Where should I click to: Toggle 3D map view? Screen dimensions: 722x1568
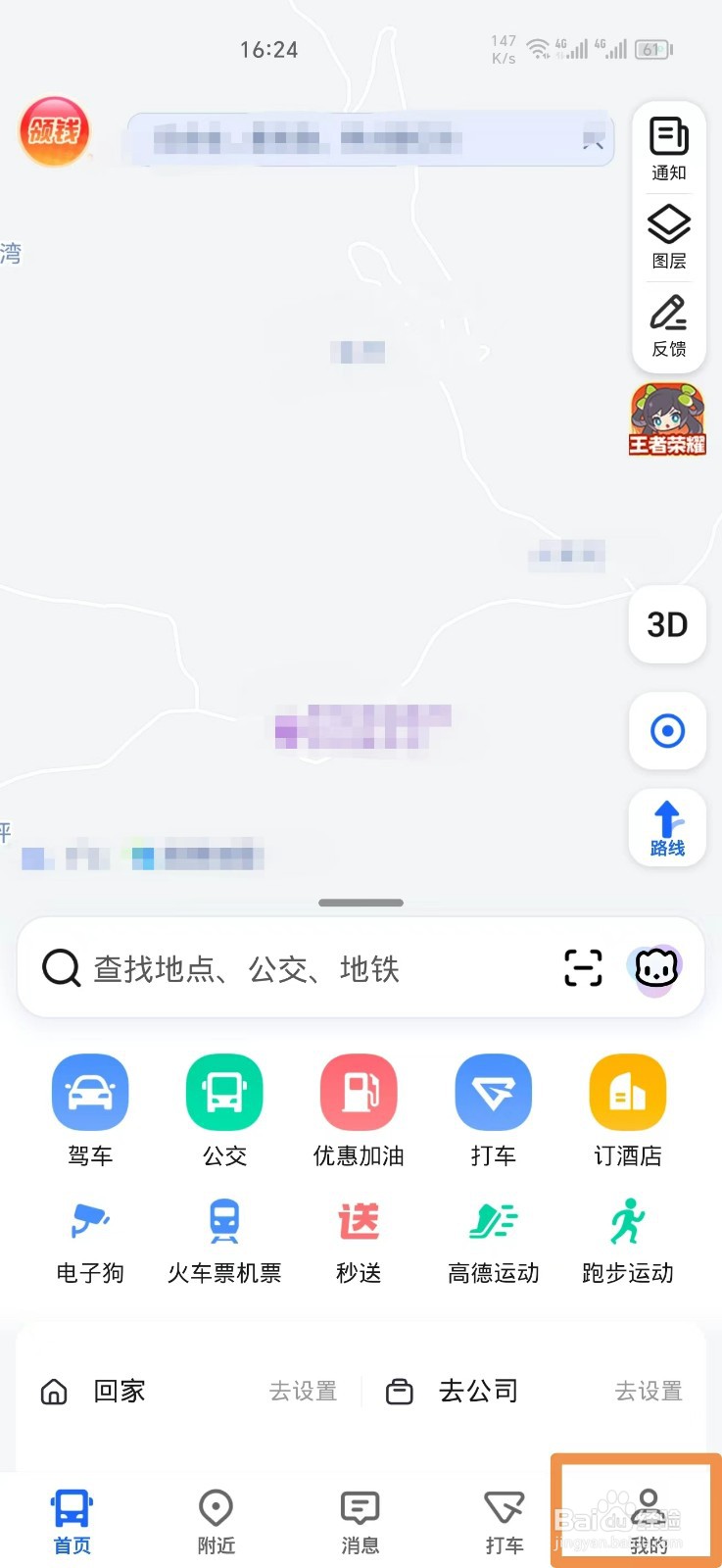[666, 625]
